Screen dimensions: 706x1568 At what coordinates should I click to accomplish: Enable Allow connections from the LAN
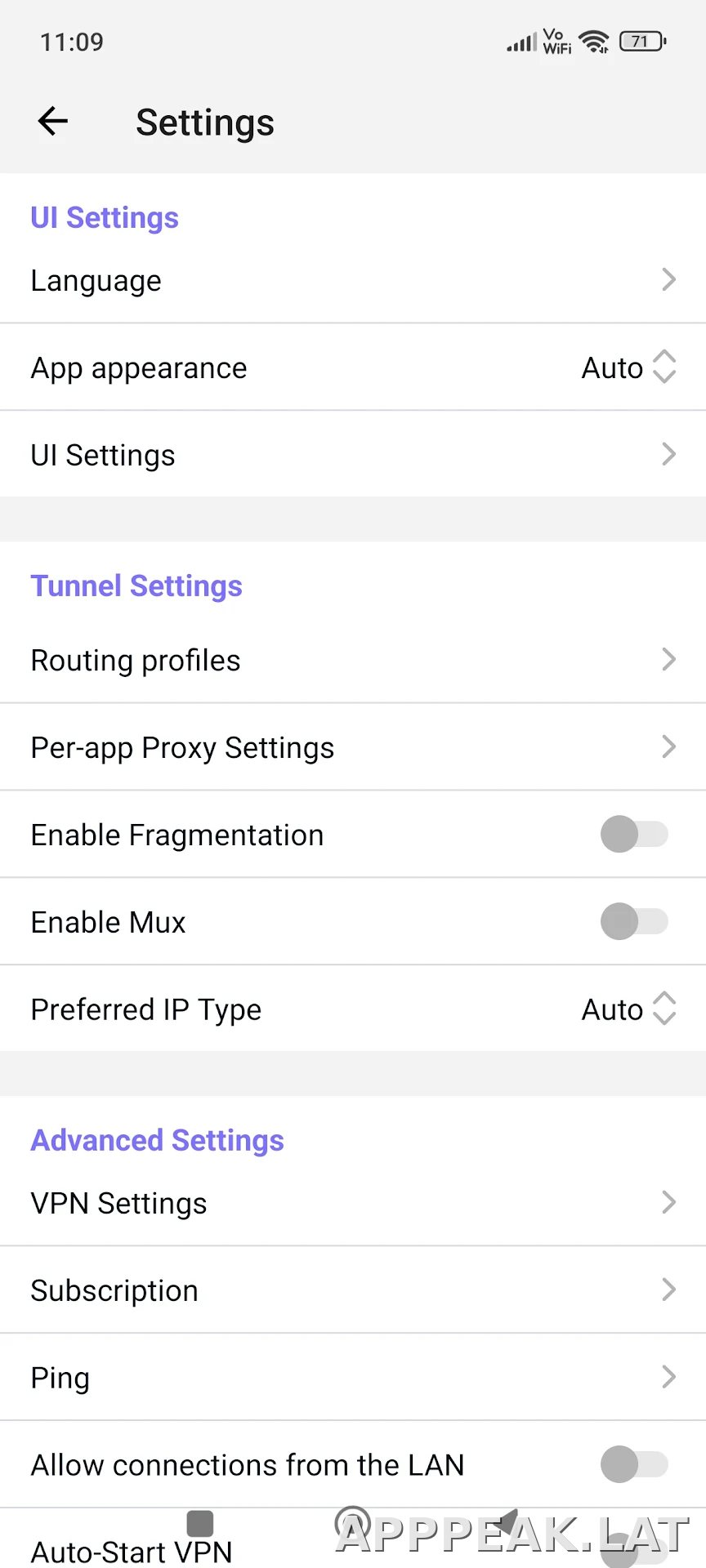pyautogui.click(x=634, y=1464)
